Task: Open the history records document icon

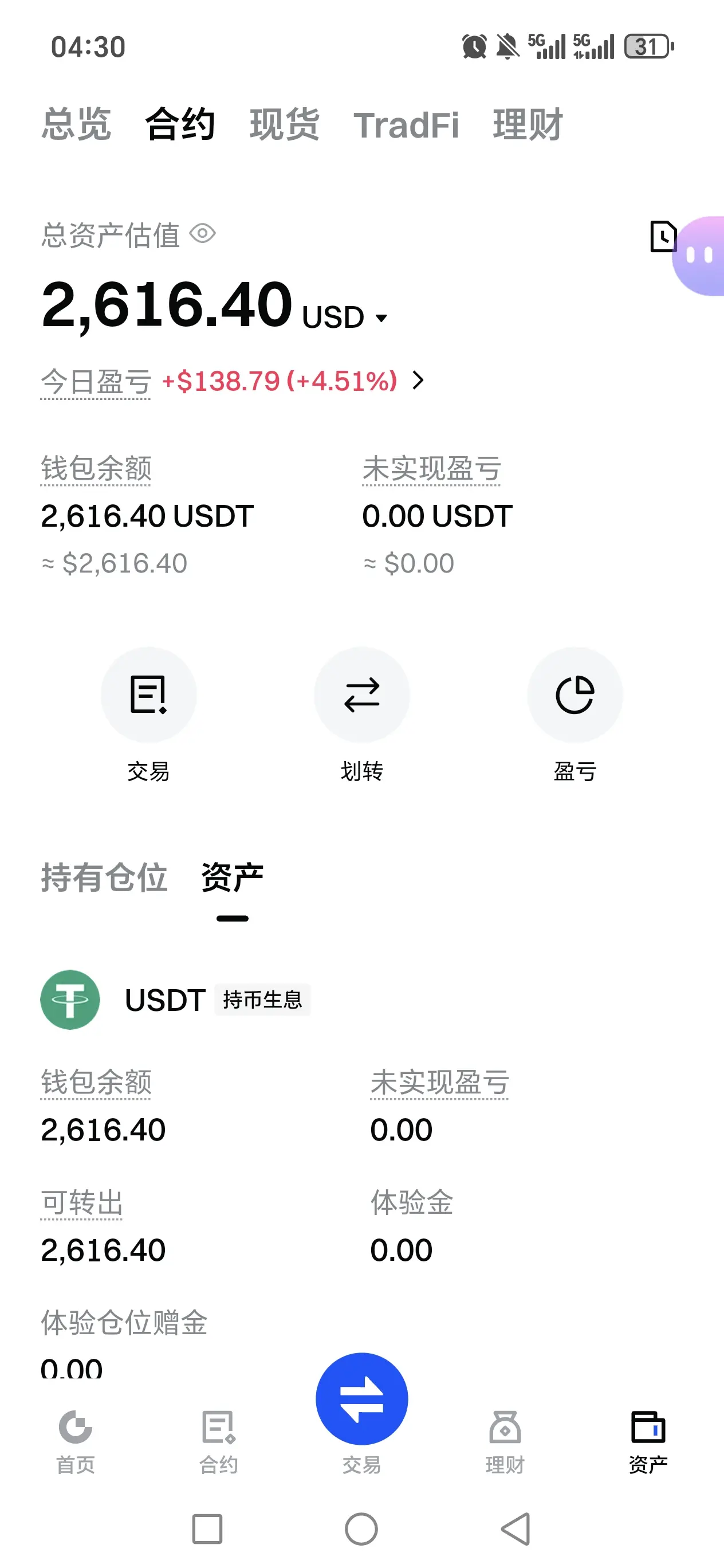Action: tap(663, 236)
